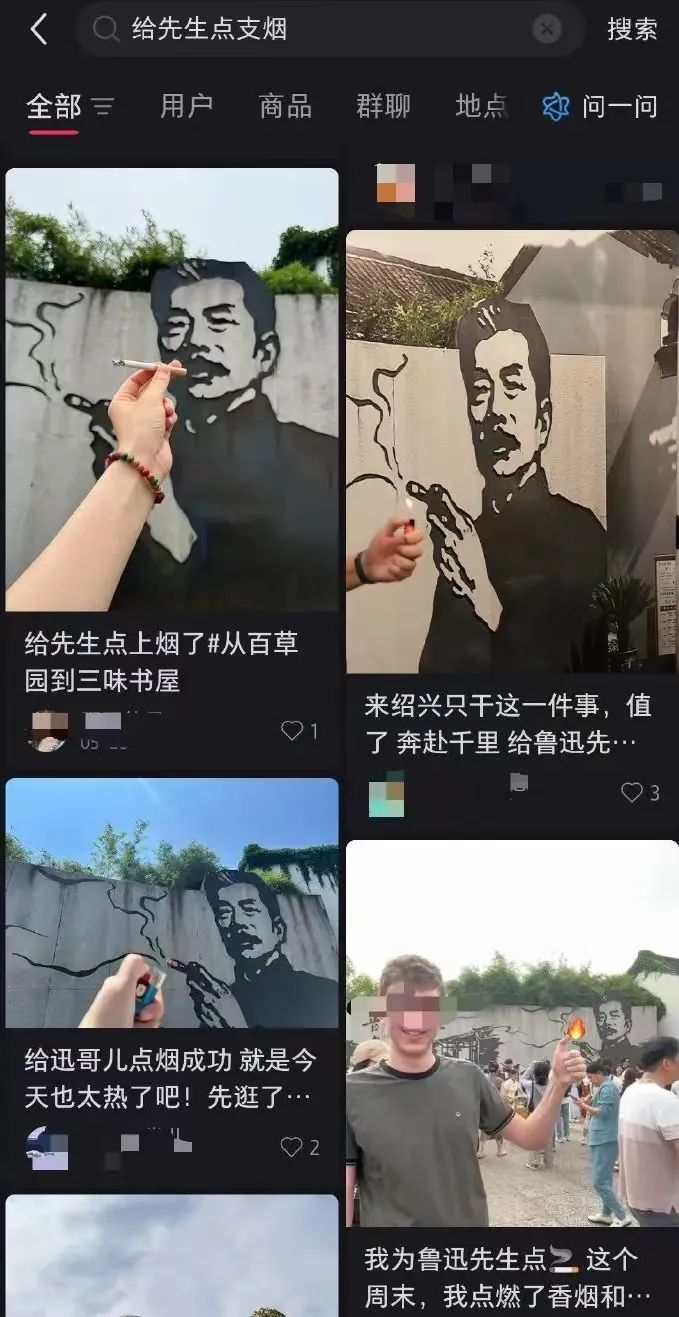This screenshot has height=1317, width=679.
Task: Clear the search text
Action: [546, 29]
